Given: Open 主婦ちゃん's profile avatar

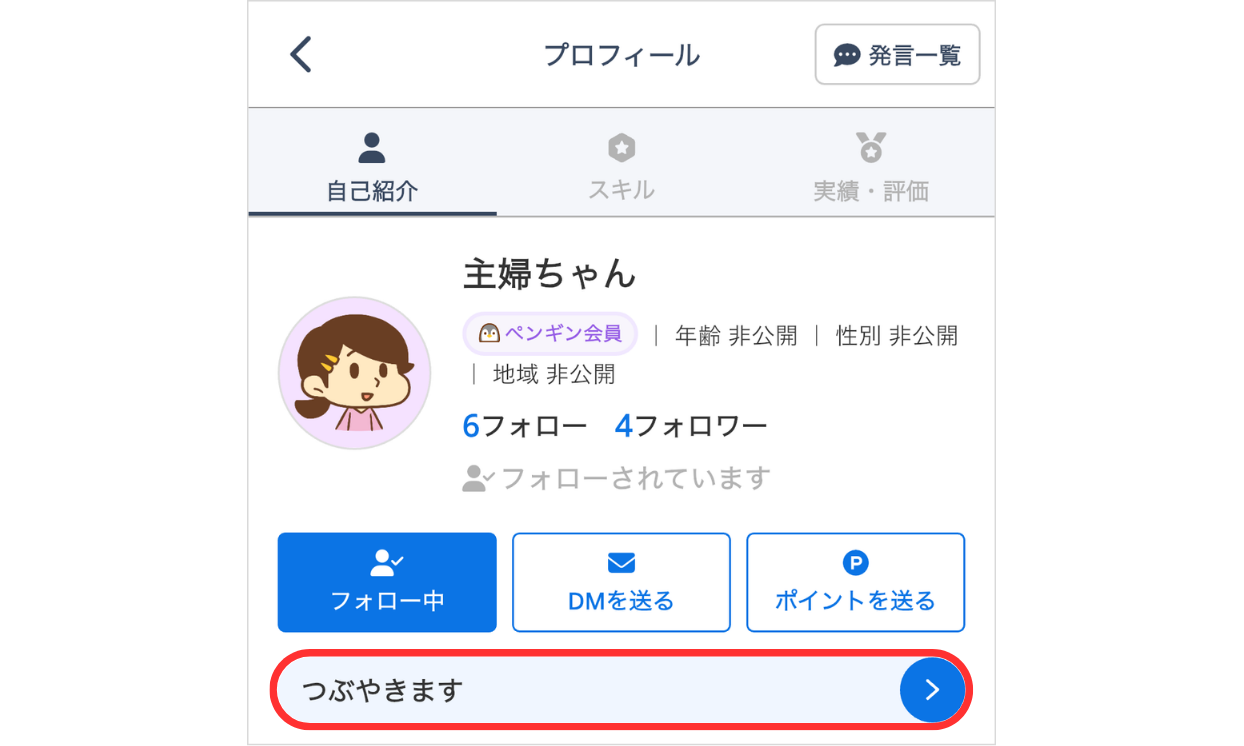Looking at the screenshot, I should click(354, 373).
